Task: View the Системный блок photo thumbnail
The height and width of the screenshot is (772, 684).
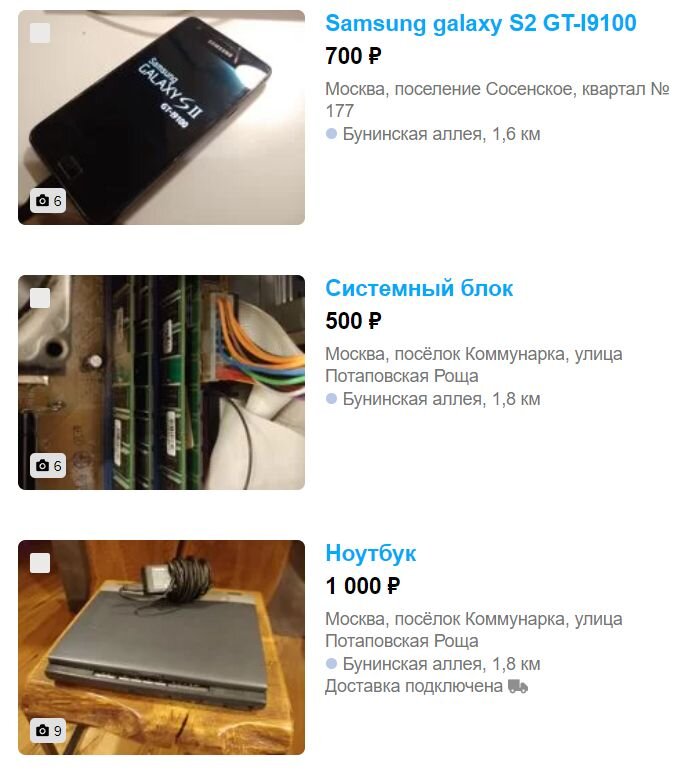Action: [x=161, y=382]
